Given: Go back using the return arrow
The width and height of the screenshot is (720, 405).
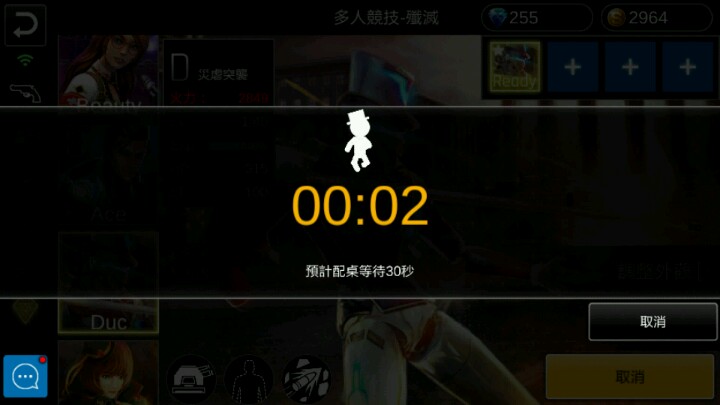Looking at the screenshot, I should [x=25, y=25].
